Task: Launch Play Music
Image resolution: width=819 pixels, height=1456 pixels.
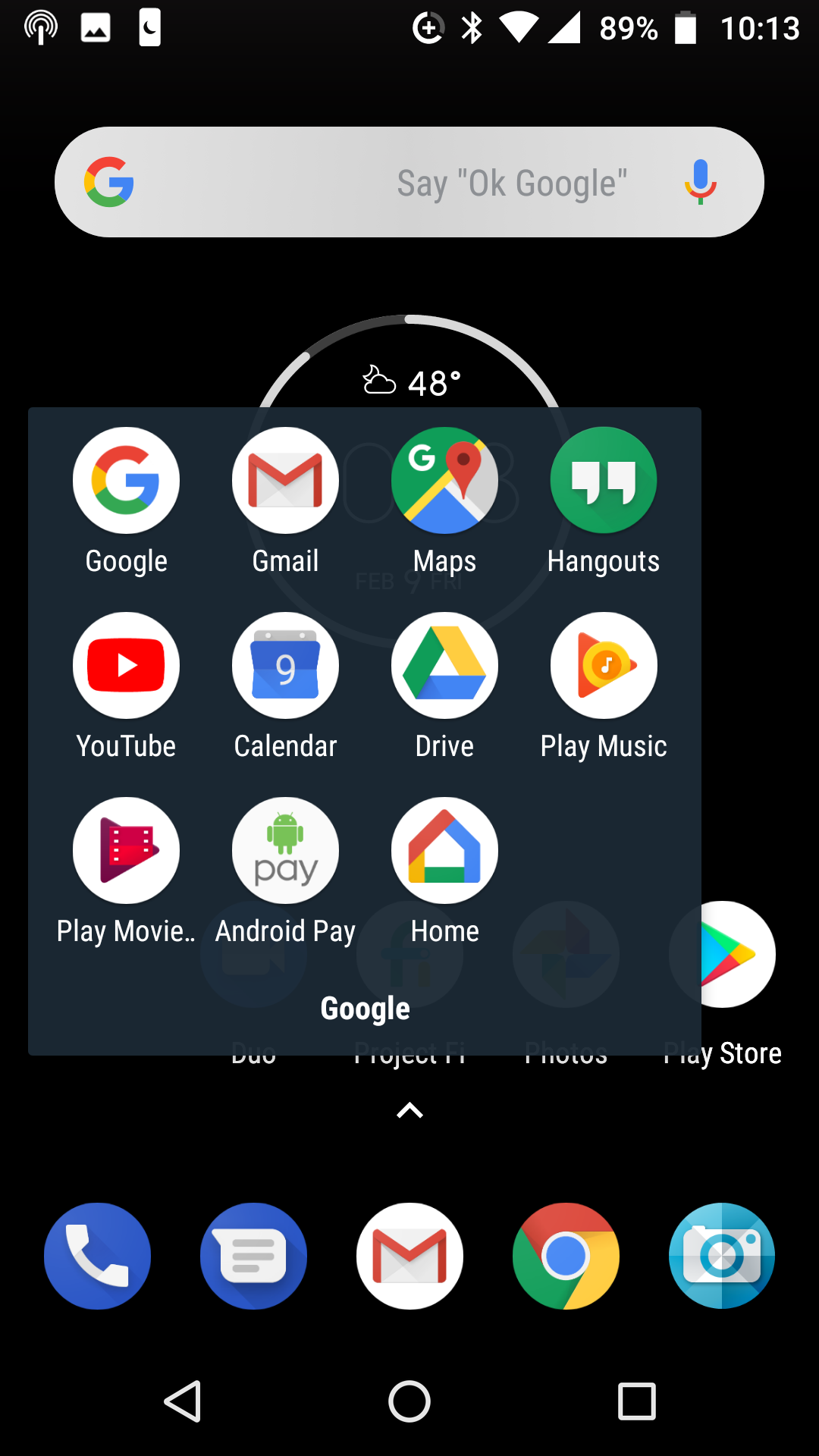Action: click(604, 666)
